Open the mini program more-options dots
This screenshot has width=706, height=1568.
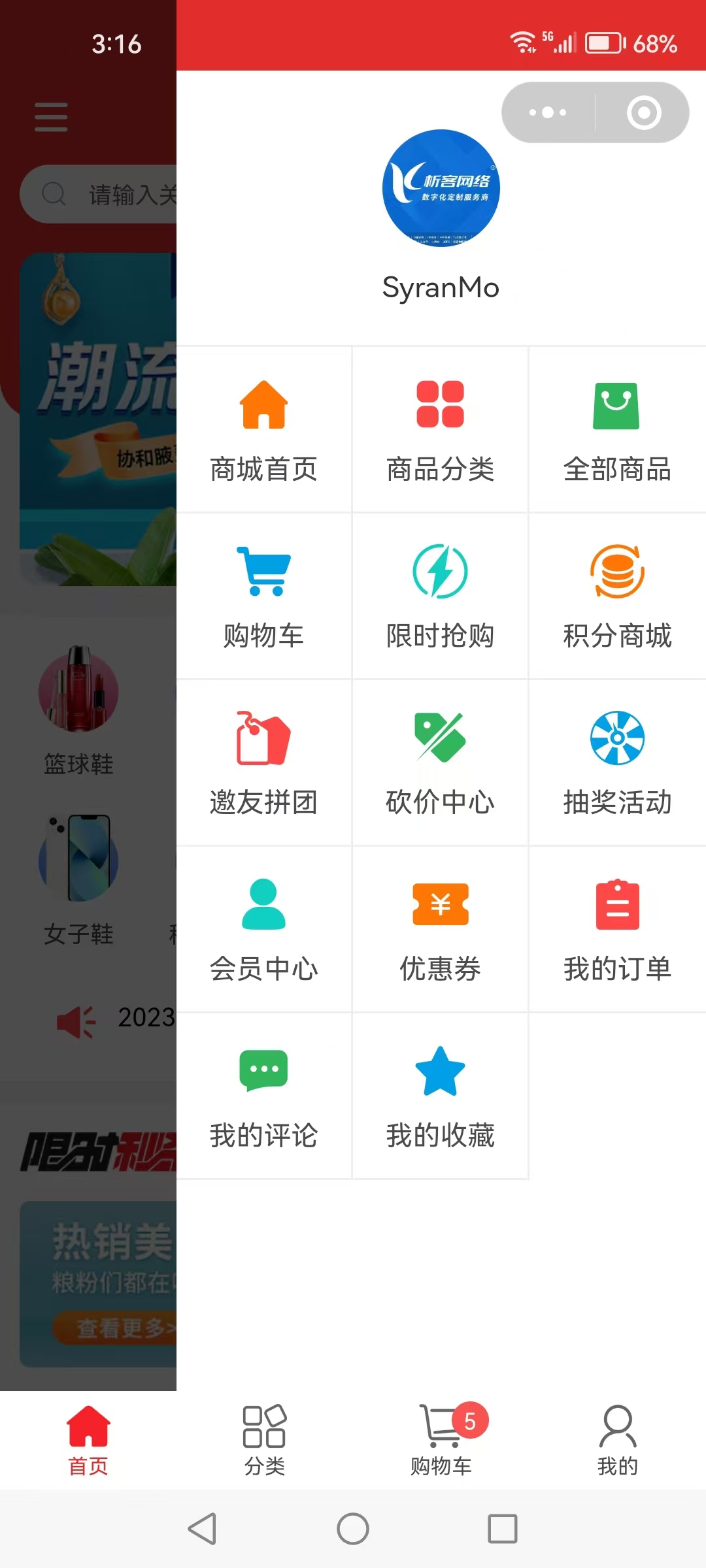pos(548,112)
